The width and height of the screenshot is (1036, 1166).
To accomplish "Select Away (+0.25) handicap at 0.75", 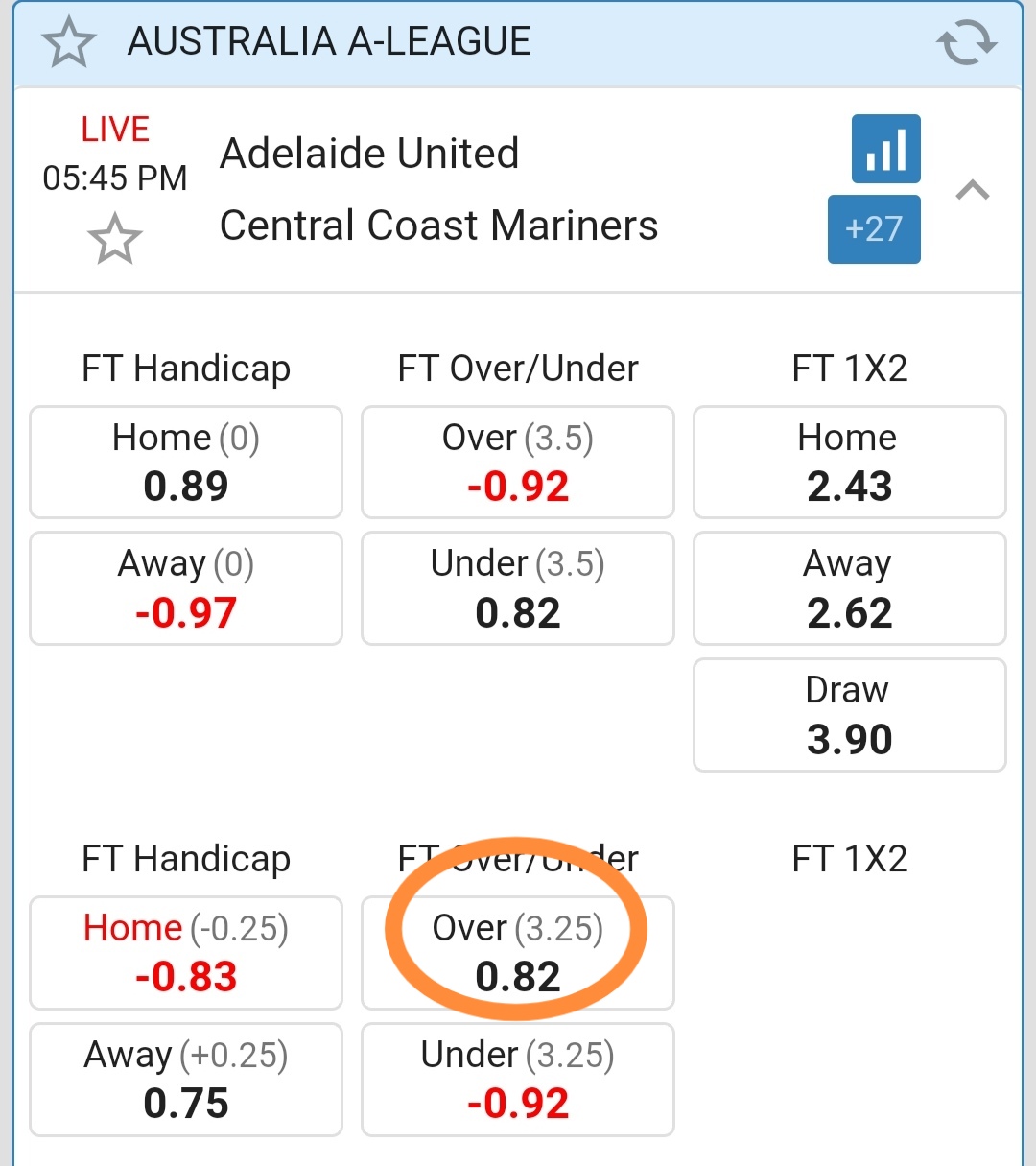I will pyautogui.click(x=186, y=1080).
